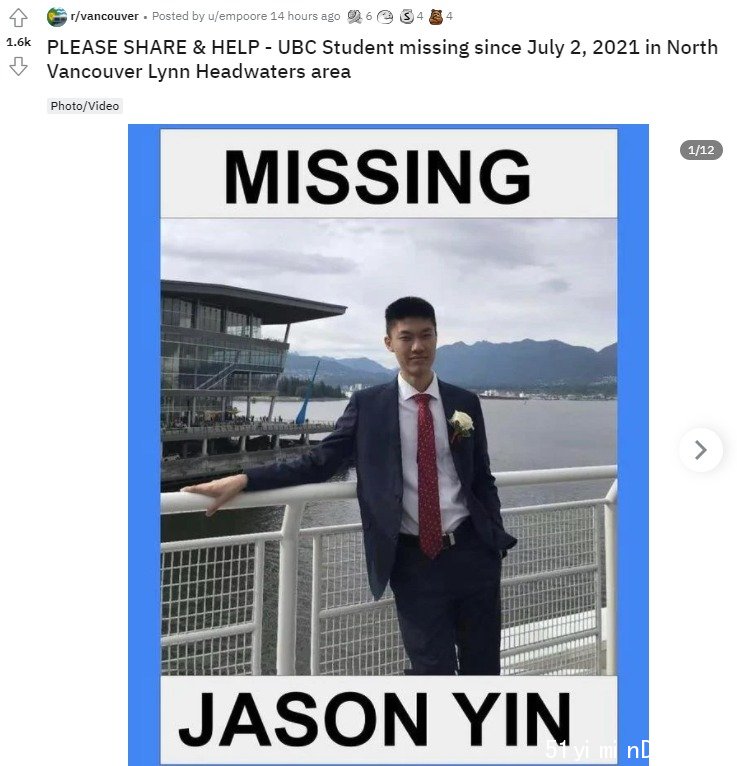This screenshot has height=766, width=737.
Task: Downvote the missing UBC student post
Action: [x=18, y=66]
